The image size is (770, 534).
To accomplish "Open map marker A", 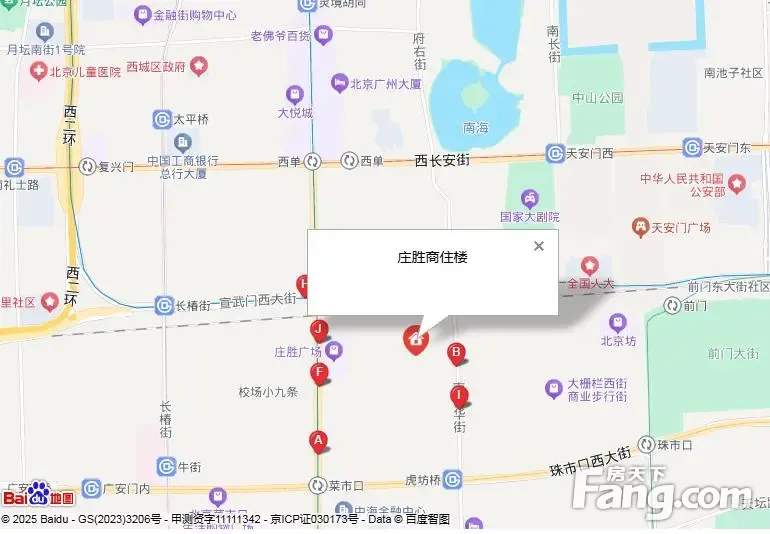I will [x=319, y=440].
